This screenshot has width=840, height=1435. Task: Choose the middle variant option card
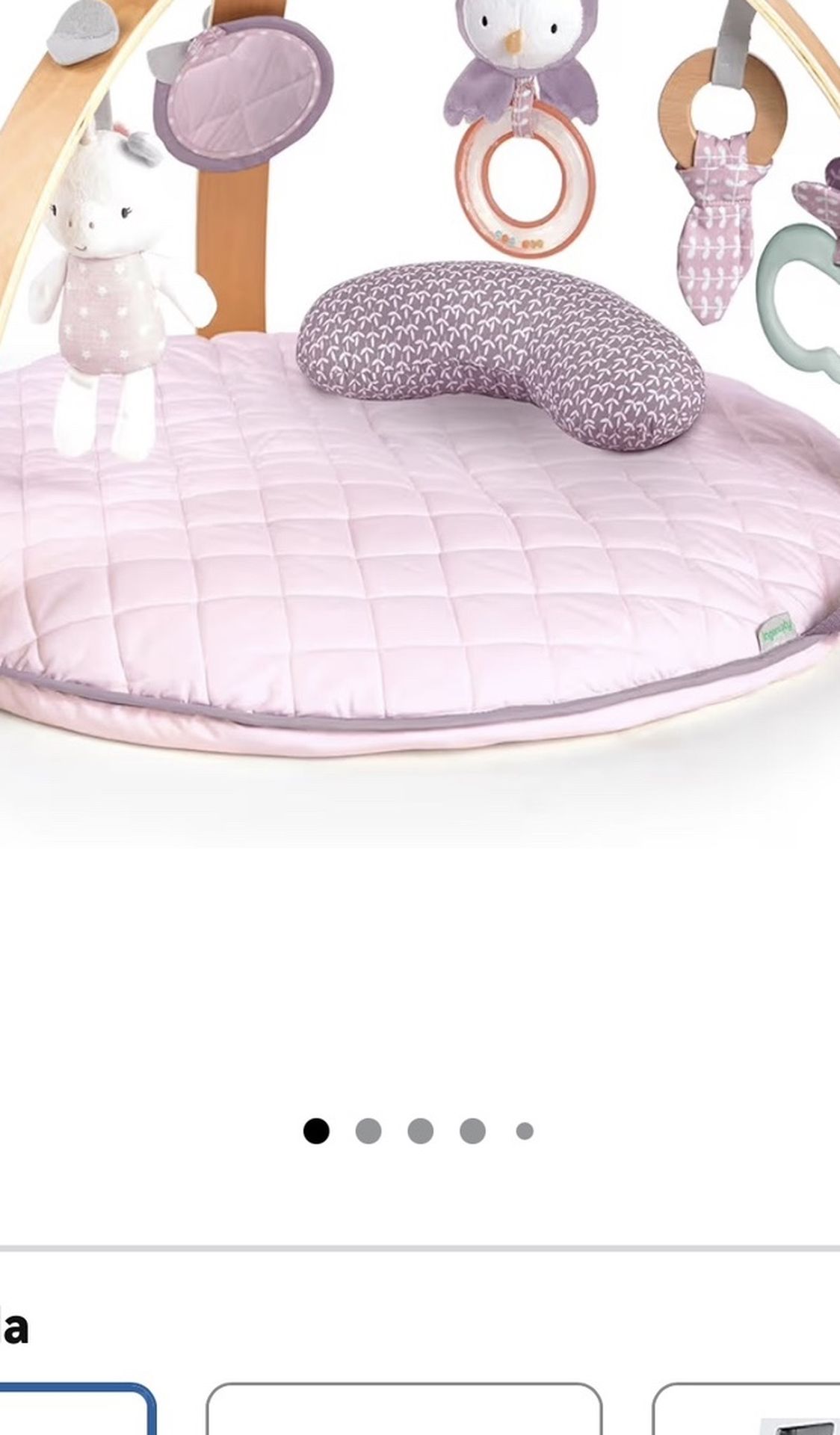click(x=407, y=1416)
